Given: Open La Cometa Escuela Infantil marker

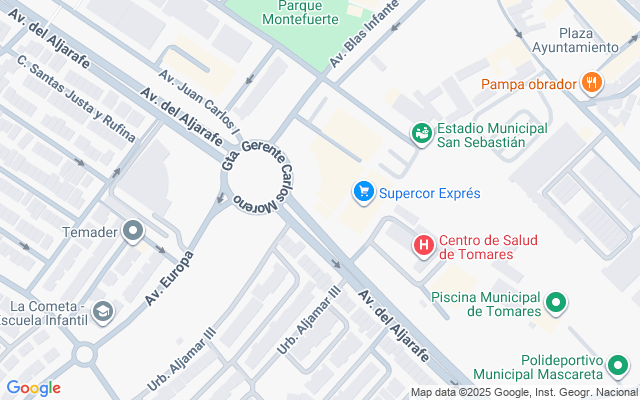Looking at the screenshot, I should (x=102, y=313).
